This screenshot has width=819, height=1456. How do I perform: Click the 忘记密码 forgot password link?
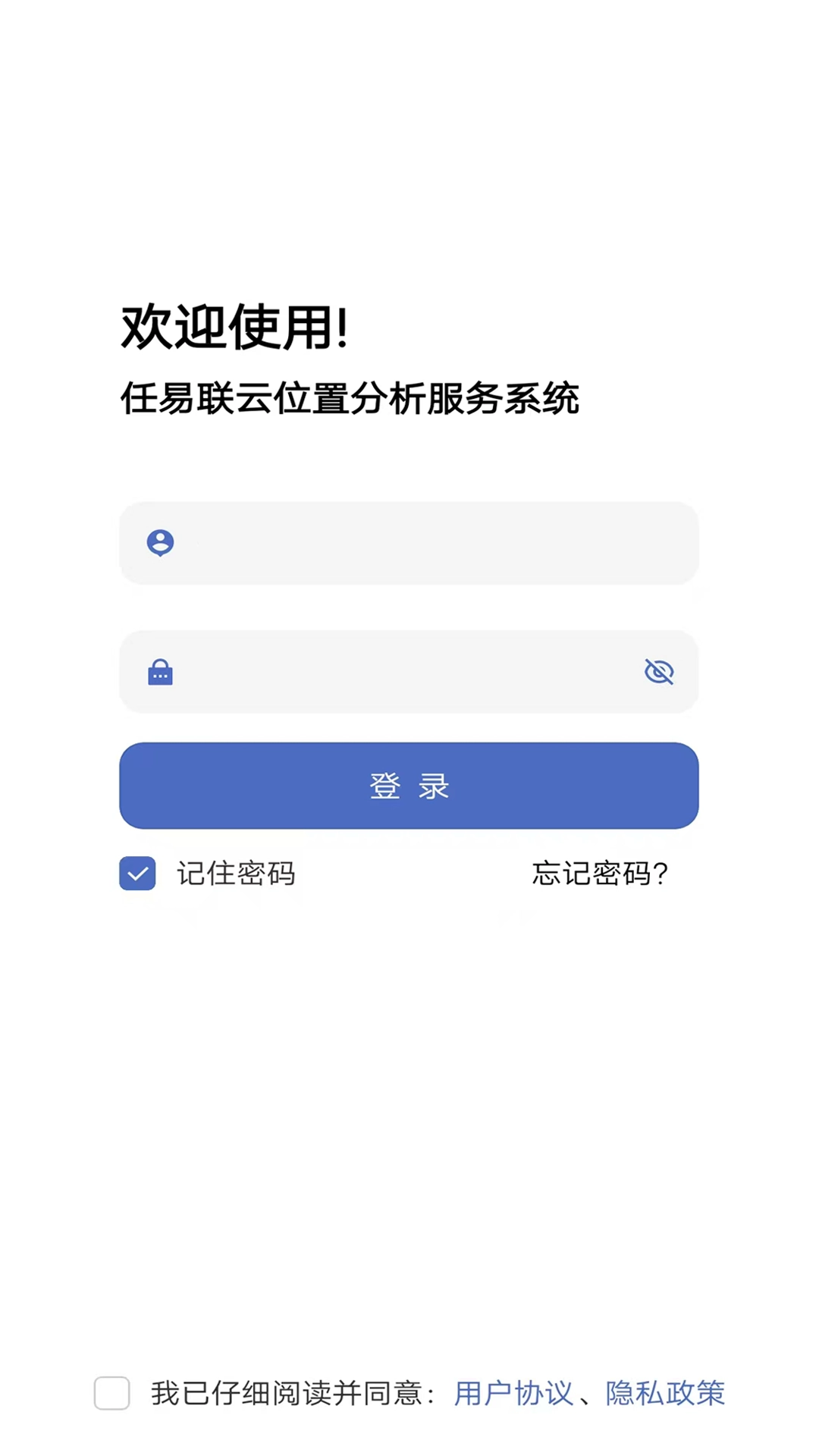point(599,874)
